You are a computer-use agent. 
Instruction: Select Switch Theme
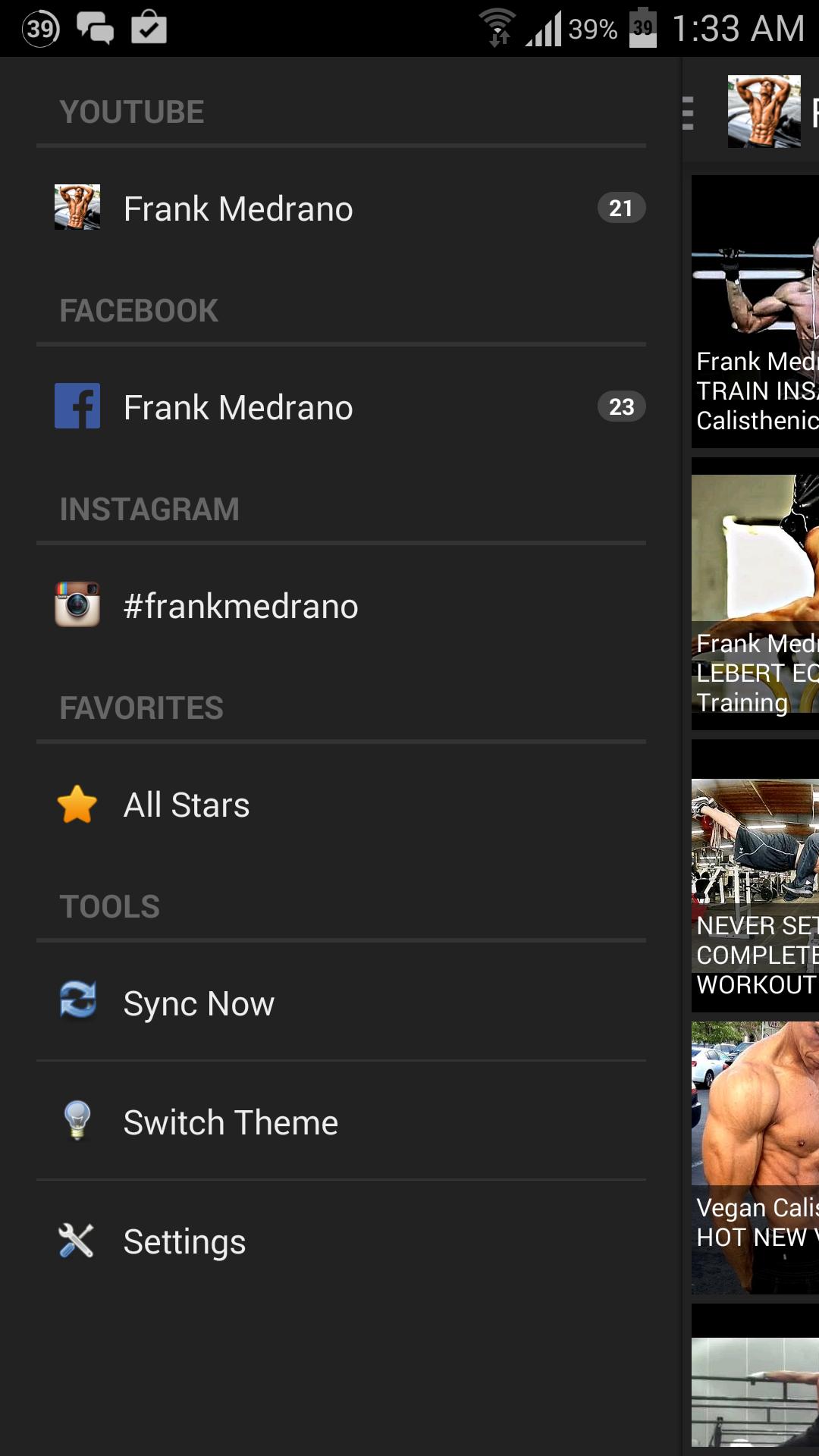tap(341, 1122)
